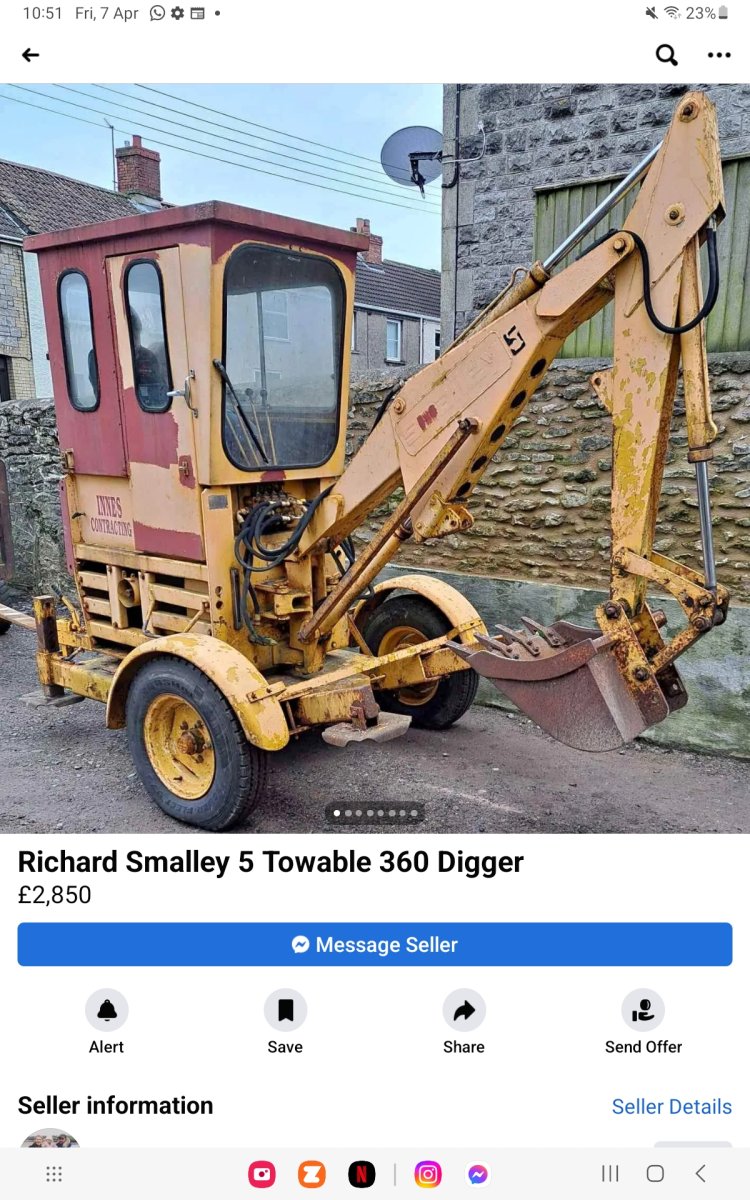This screenshot has height=1200, width=750.
Task: Open the digger listing photo
Action: coord(375,458)
